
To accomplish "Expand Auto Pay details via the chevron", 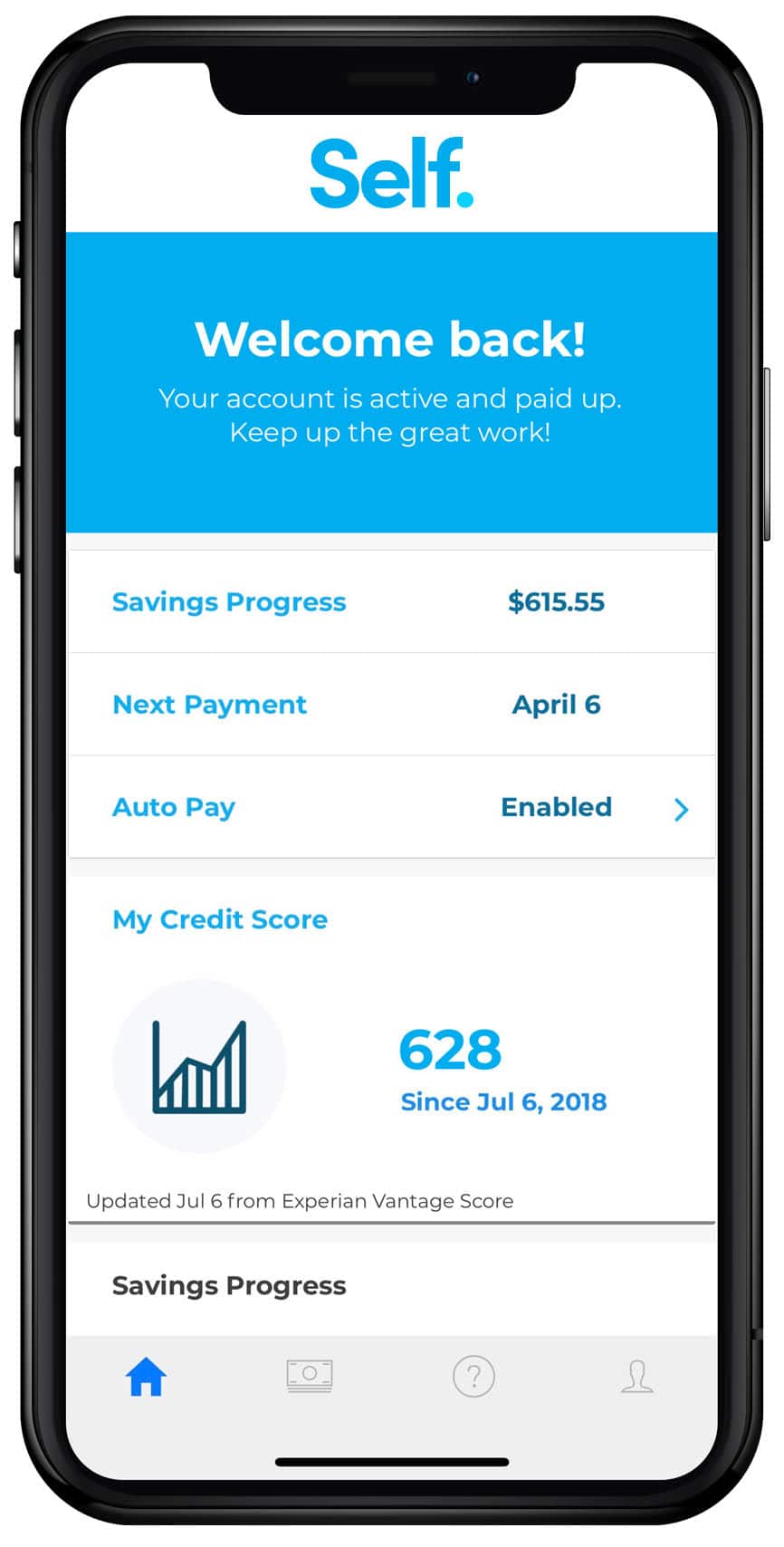I will pos(681,810).
